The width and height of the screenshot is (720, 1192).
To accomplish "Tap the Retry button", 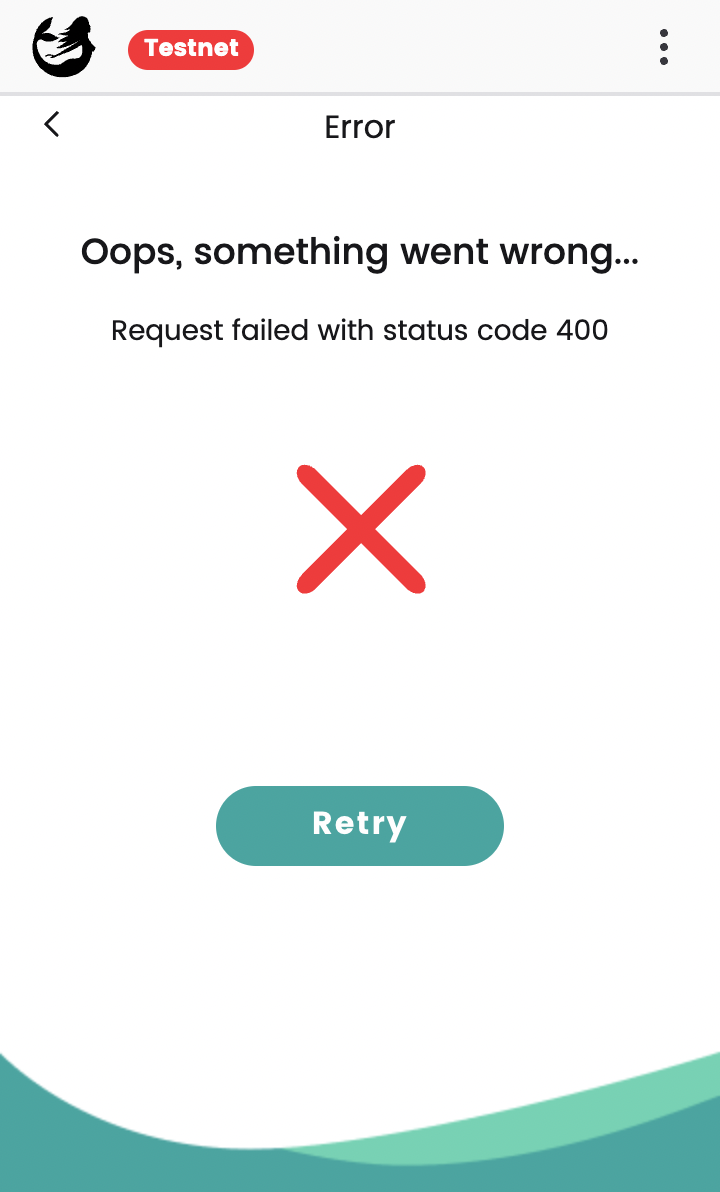I will click(x=360, y=825).
